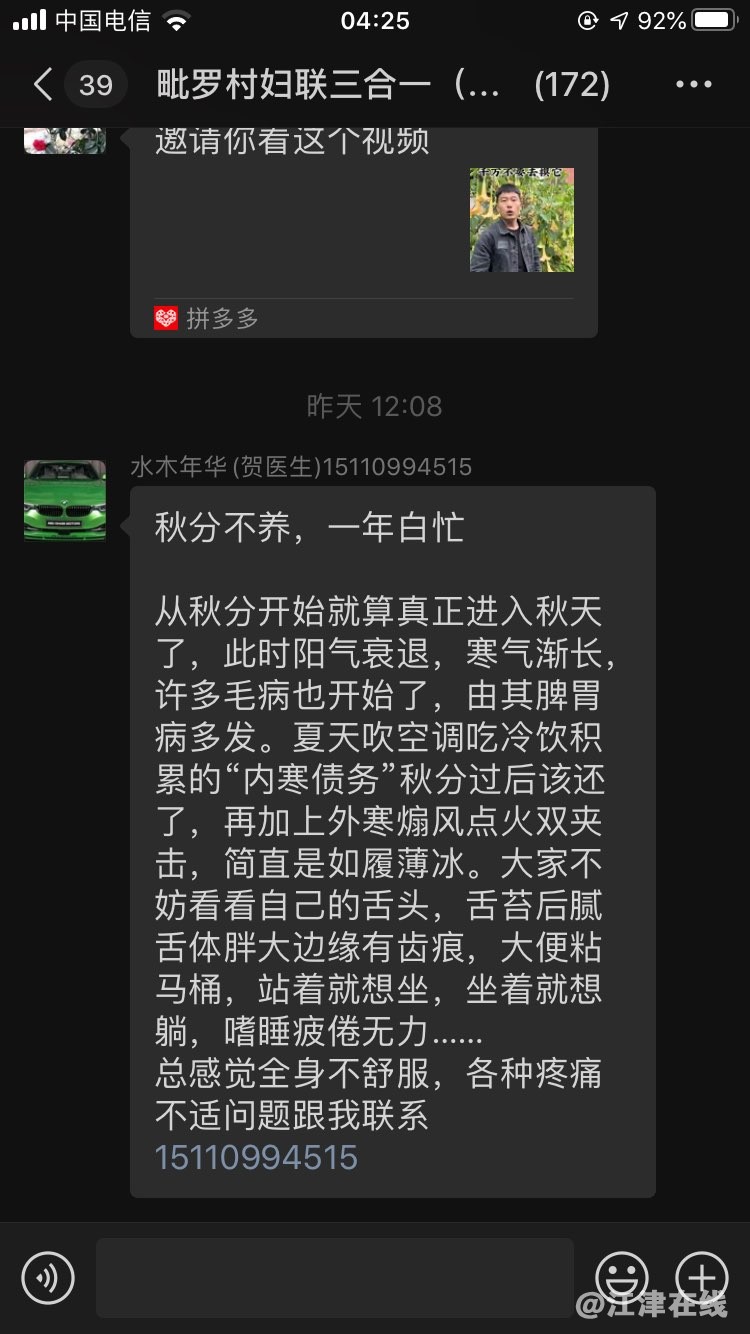Open the plus attachments menu
The height and width of the screenshot is (1334, 750).
pyautogui.click(x=701, y=1277)
